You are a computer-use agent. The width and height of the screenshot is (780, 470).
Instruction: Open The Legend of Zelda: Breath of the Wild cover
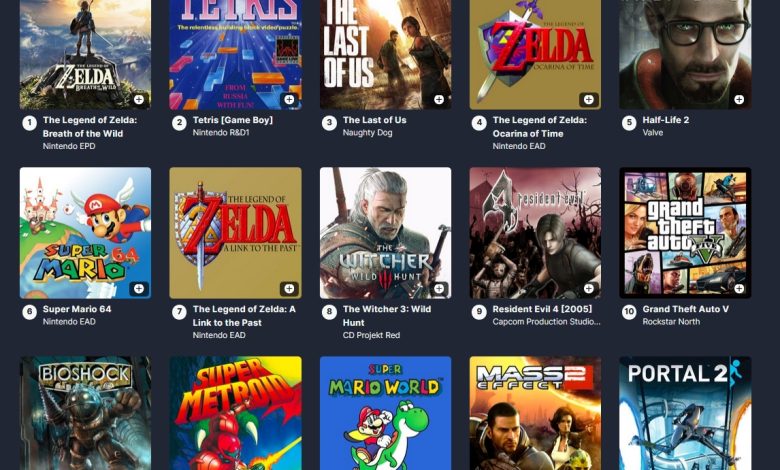85,50
